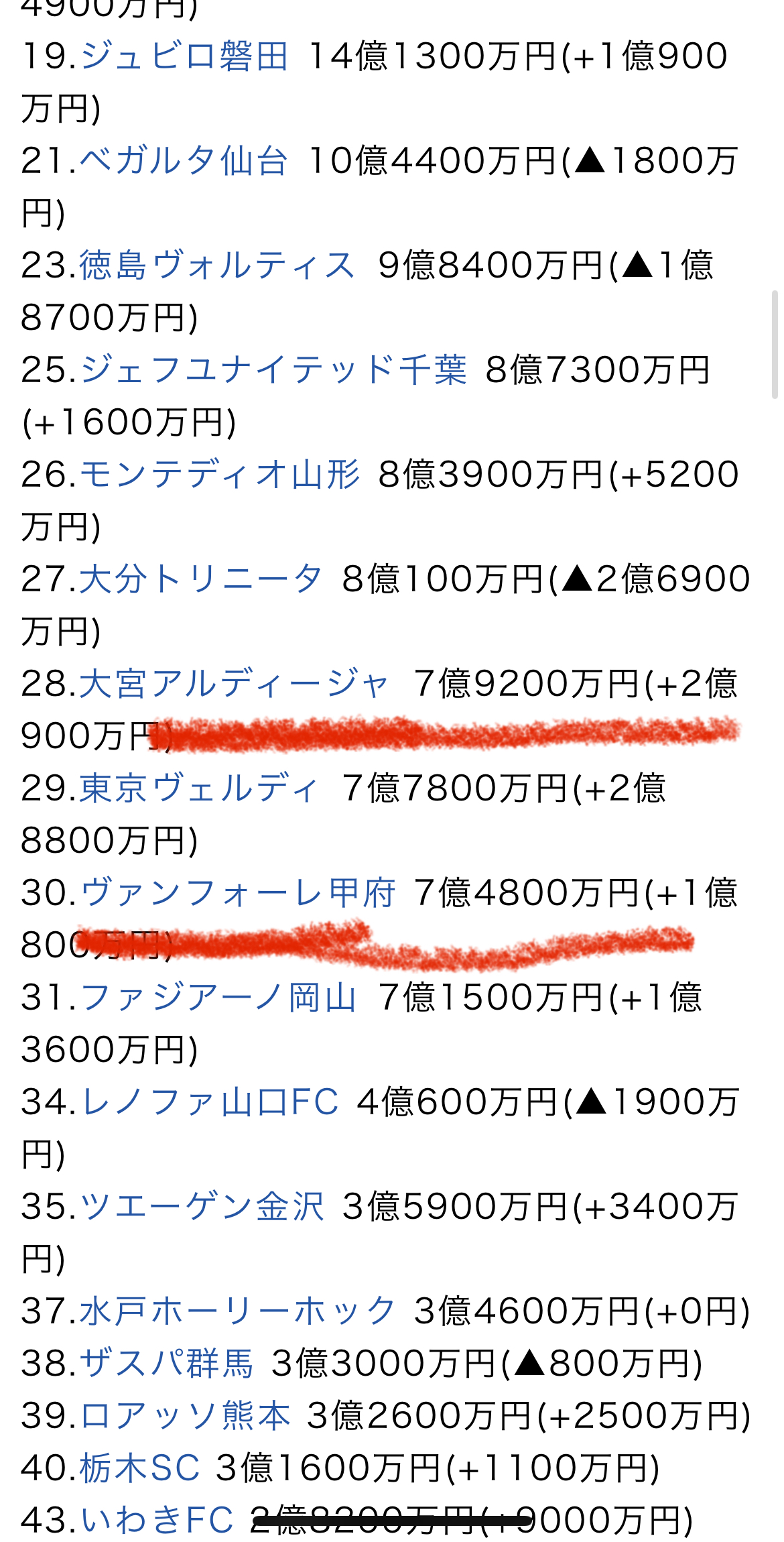Screen dimensions: 784x1542
Task: Open the レノファ山口FC link
Action: coord(210,1102)
